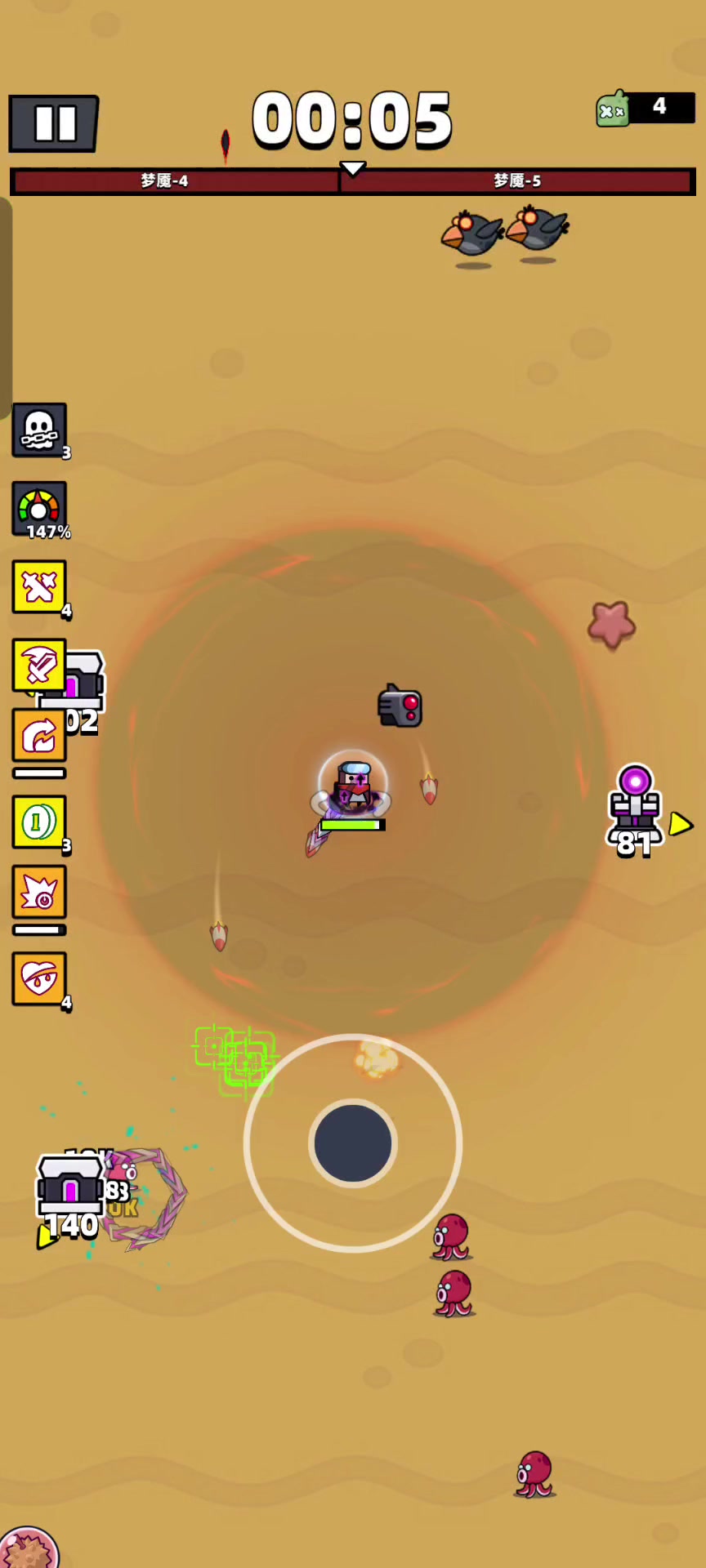This screenshot has height=1568, width=706.
Task: Tap the skull chain skill icon
Action: tap(39, 430)
